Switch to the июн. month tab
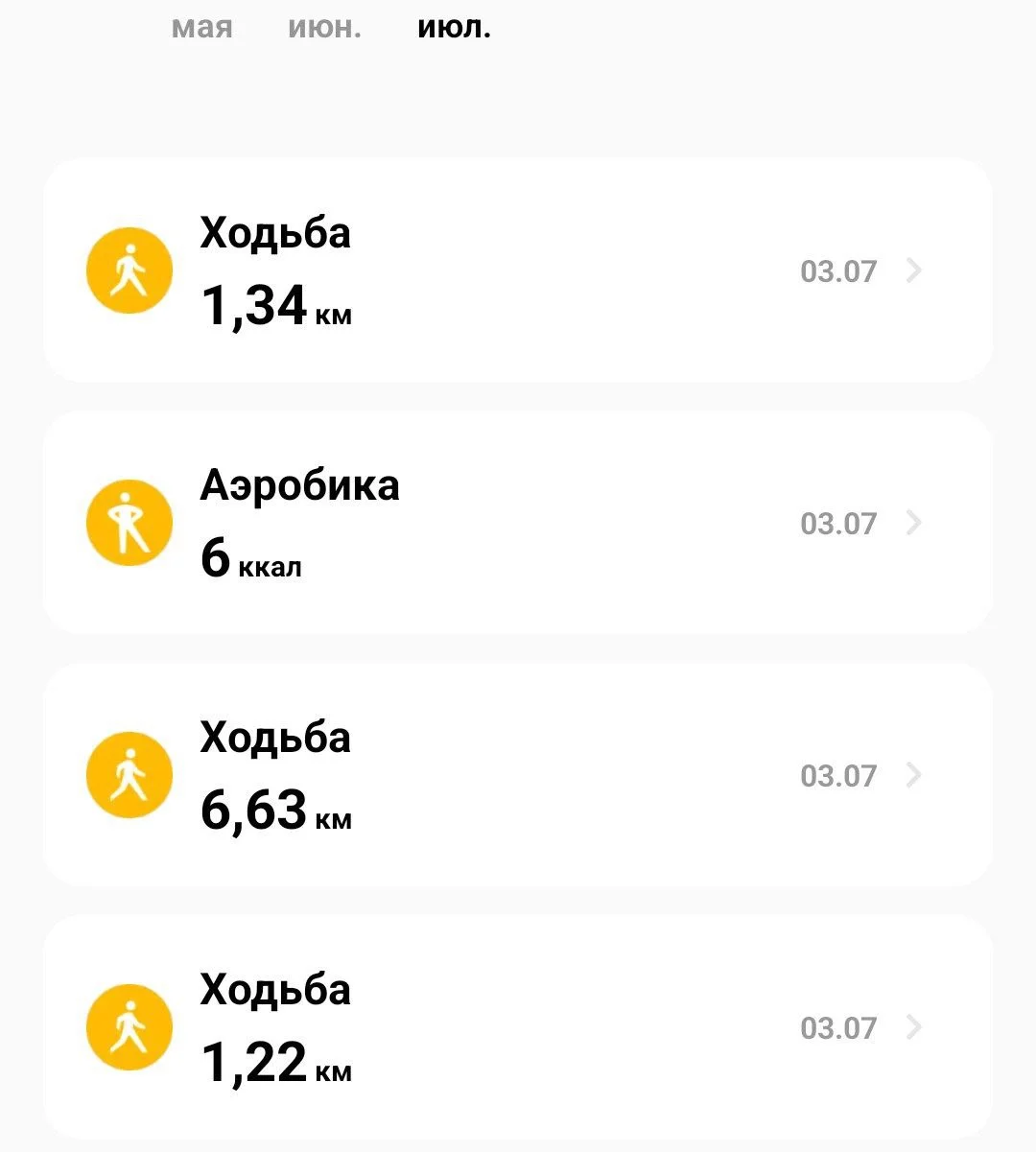1036x1152 pixels. [x=324, y=28]
